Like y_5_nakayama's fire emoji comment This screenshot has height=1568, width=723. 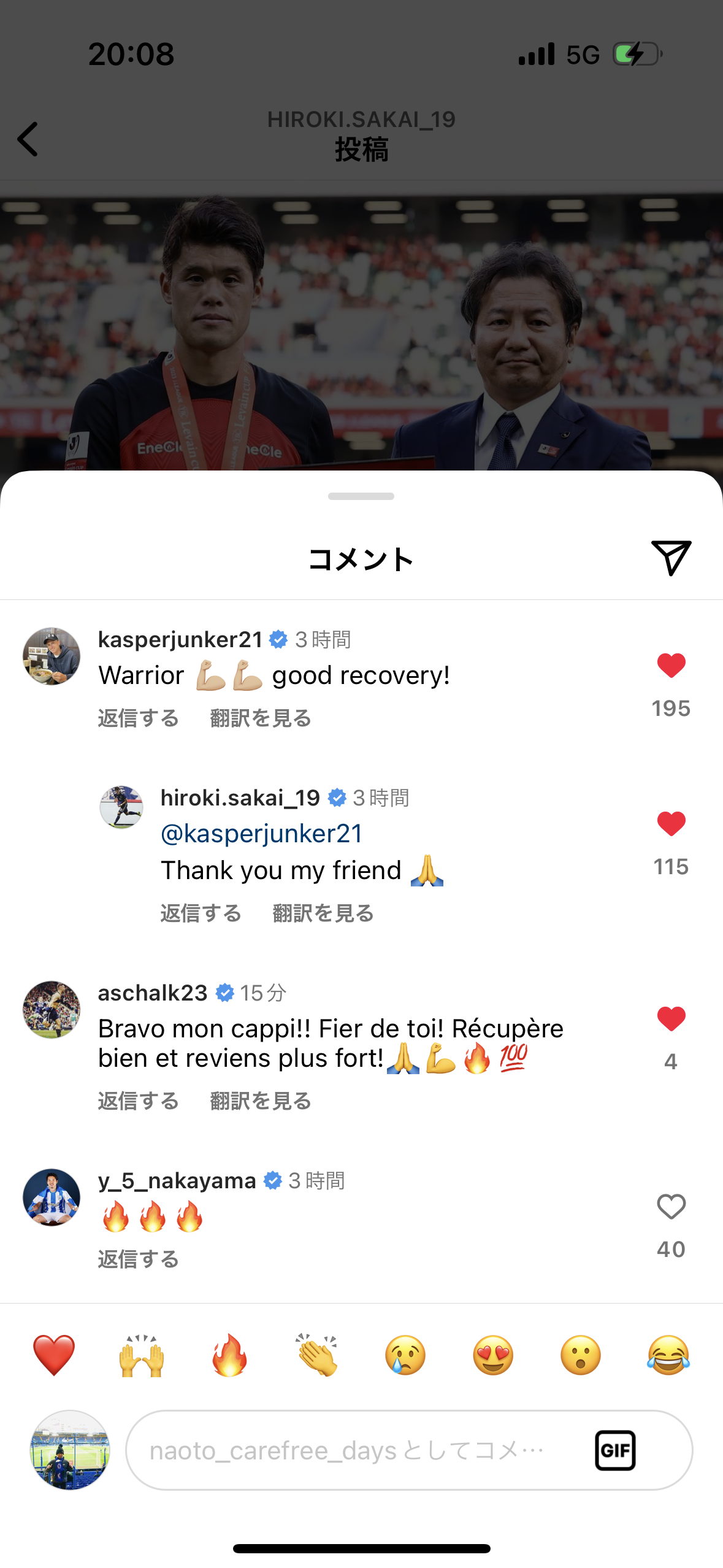click(671, 1207)
